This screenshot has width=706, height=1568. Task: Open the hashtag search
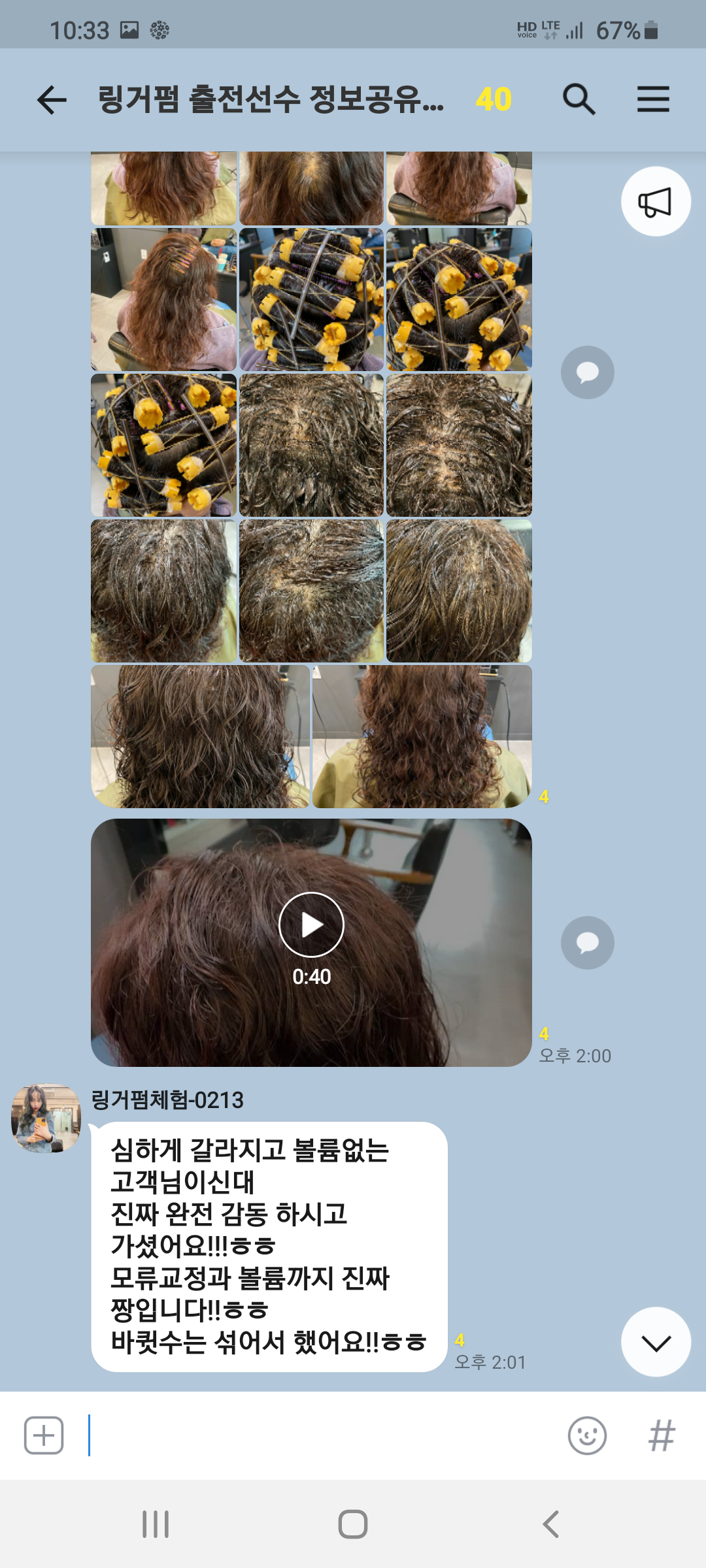[x=662, y=1435]
